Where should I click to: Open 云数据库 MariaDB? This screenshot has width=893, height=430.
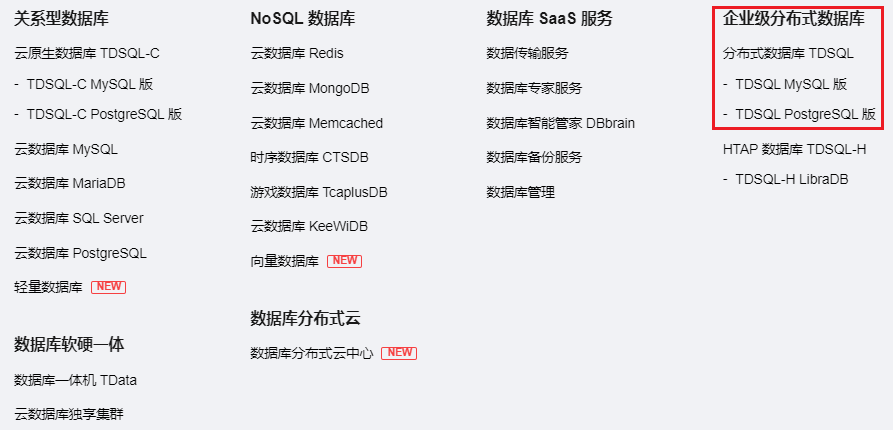click(x=70, y=183)
